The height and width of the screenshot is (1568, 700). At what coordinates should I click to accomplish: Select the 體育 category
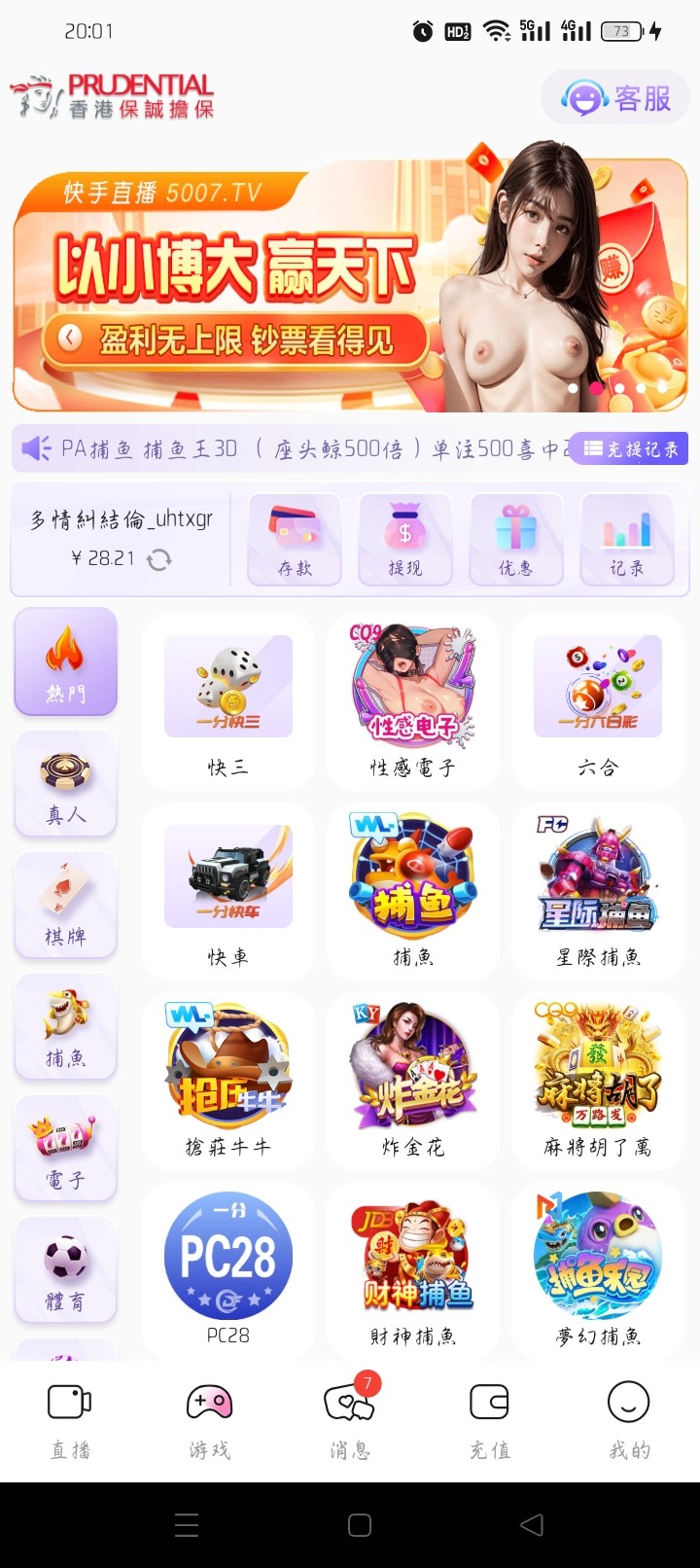66,1270
